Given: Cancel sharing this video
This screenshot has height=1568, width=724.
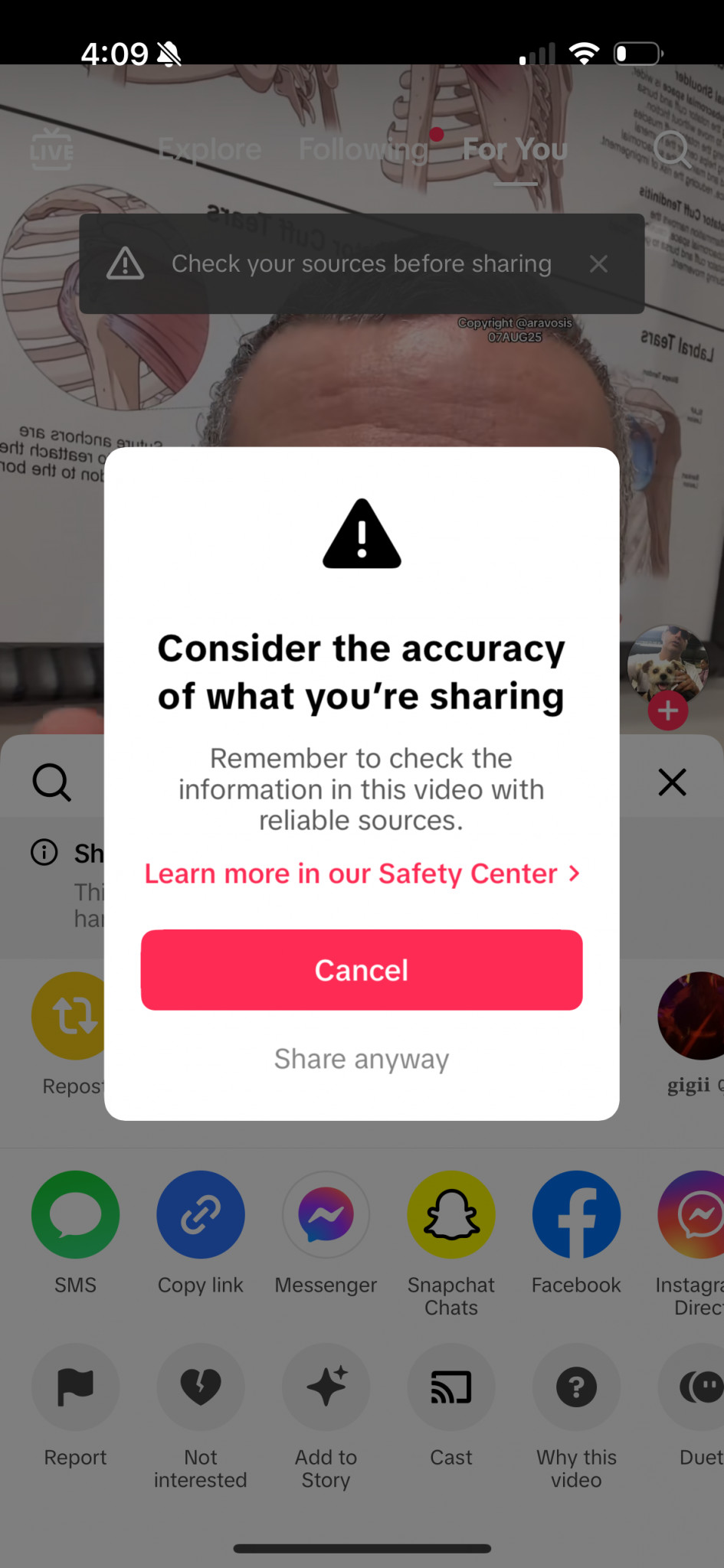Looking at the screenshot, I should tap(362, 970).
